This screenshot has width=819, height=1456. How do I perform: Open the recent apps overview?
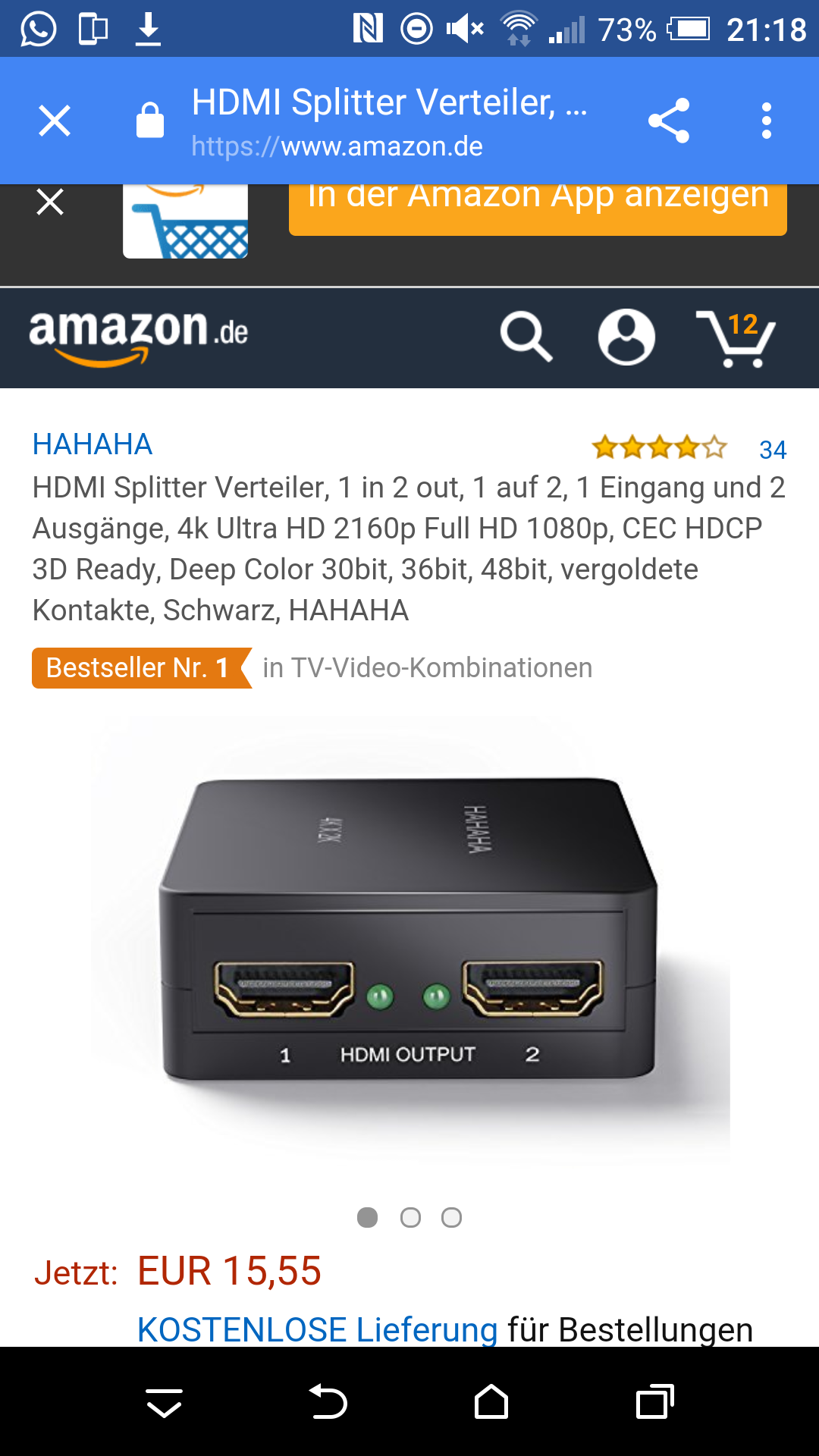click(x=655, y=1402)
